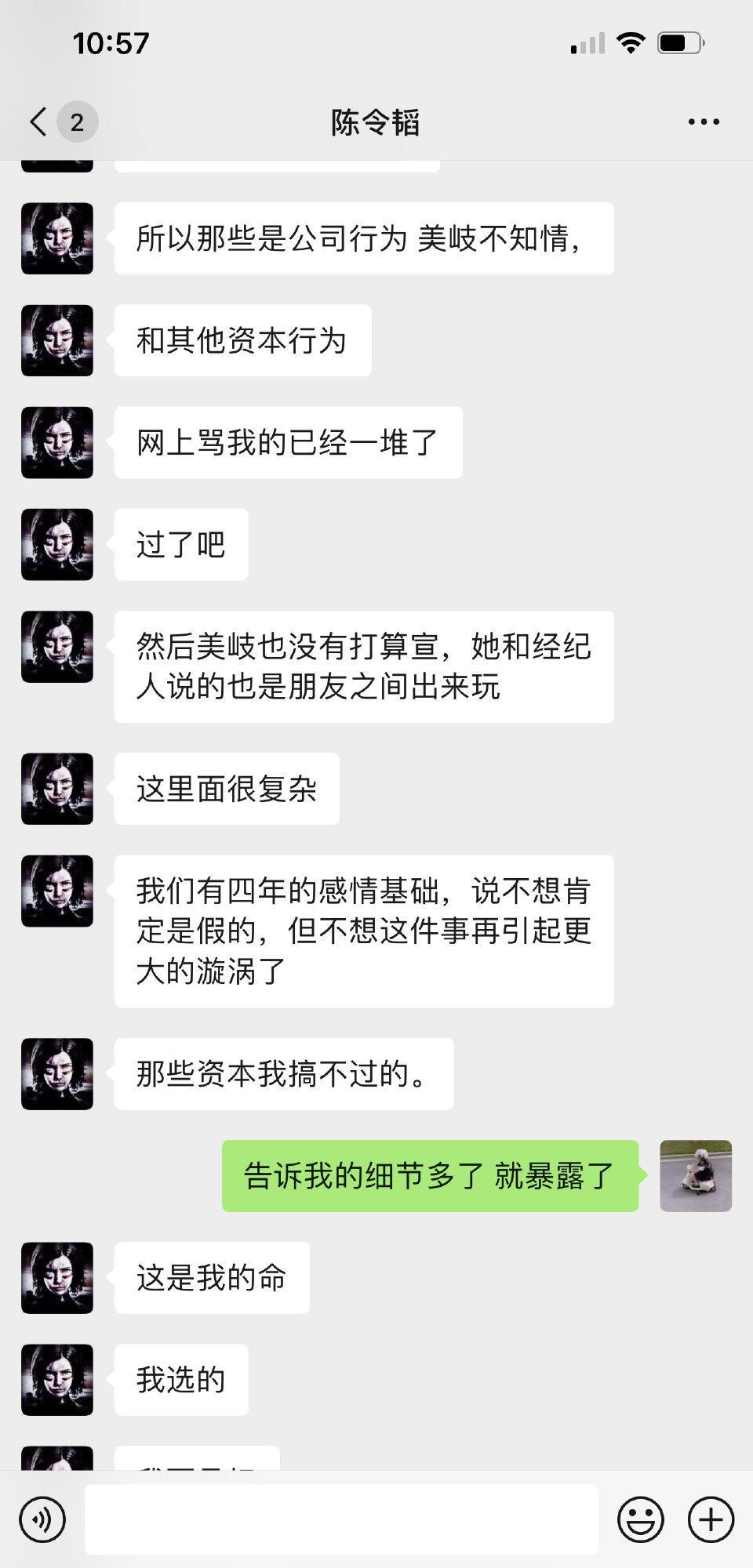Switch to voice message input
753x1568 pixels.
click(42, 1519)
